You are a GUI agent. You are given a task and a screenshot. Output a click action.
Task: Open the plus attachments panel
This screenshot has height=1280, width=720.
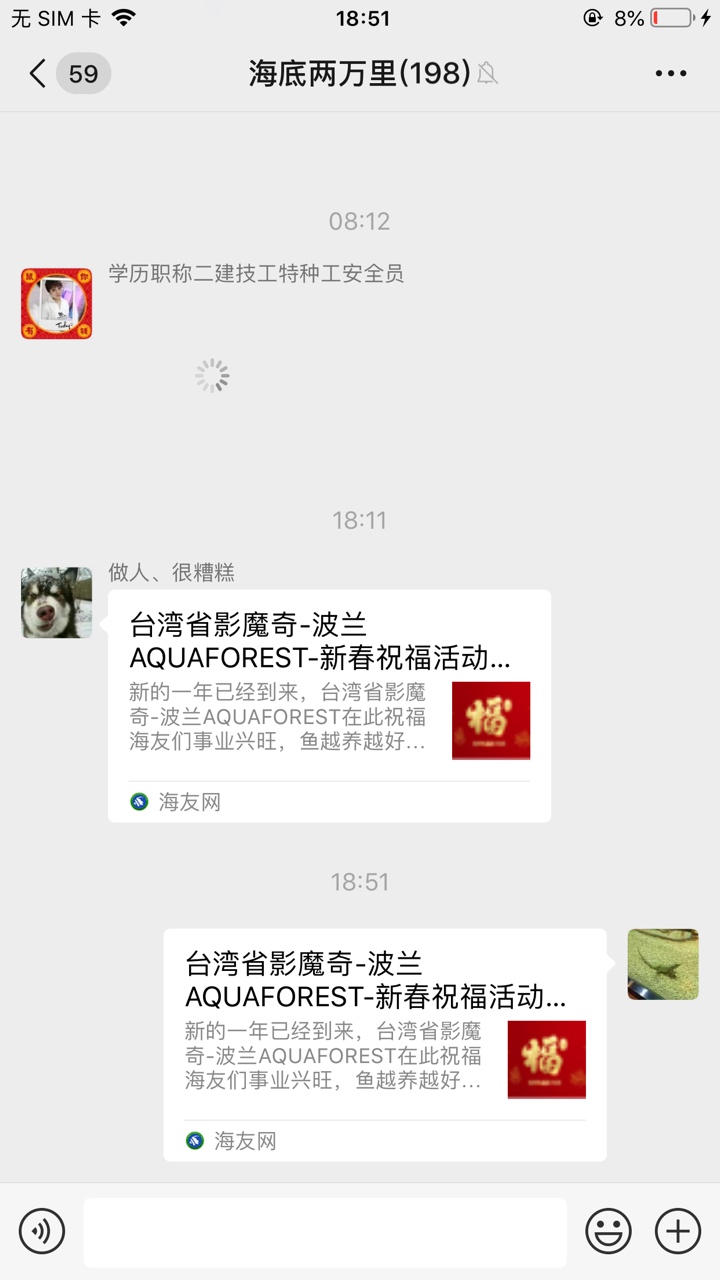pyautogui.click(x=678, y=1231)
